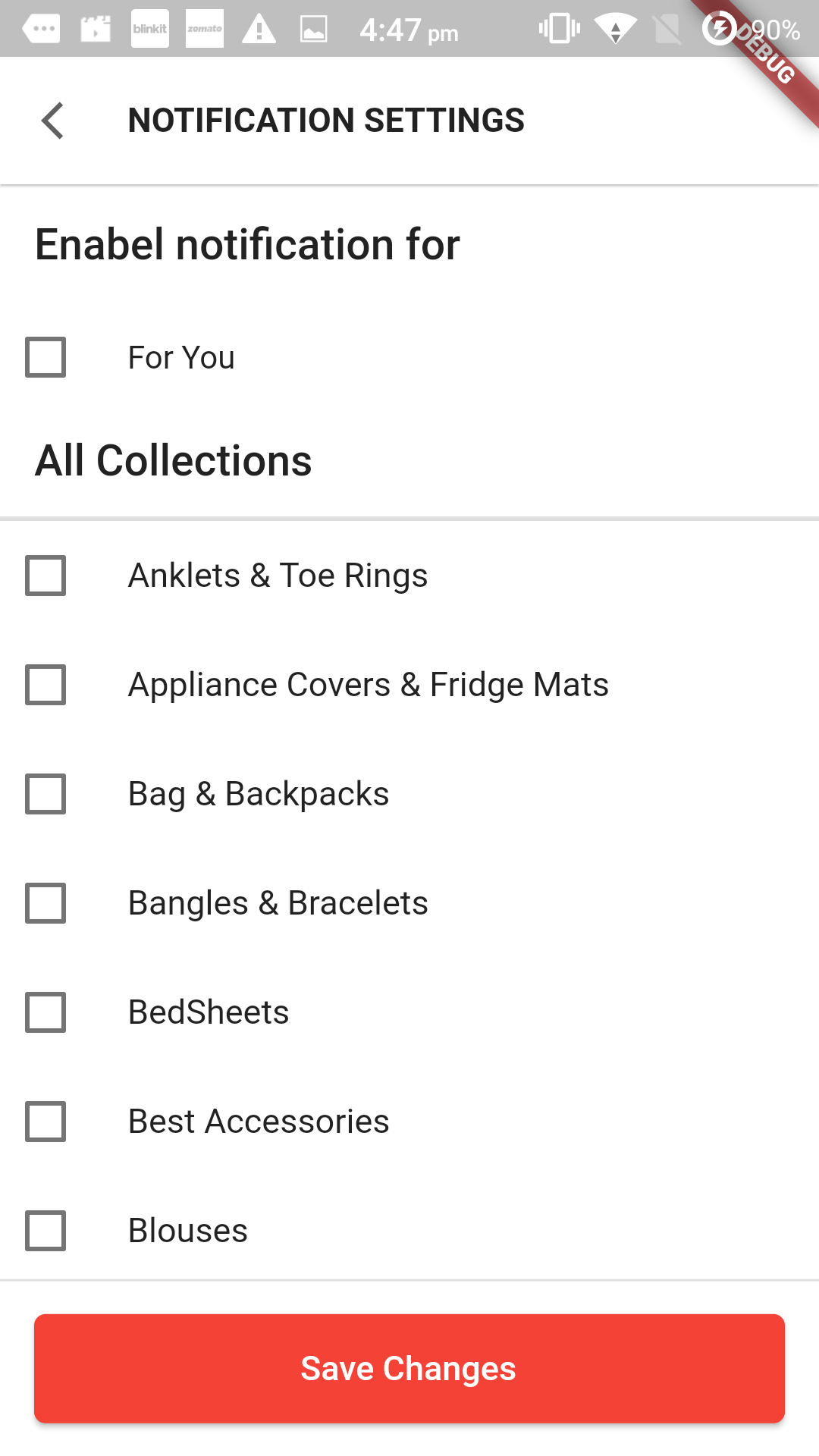Enable Appliance Covers & Fridge Mats notifications
Viewport: 819px width, 1456px height.
(45, 685)
